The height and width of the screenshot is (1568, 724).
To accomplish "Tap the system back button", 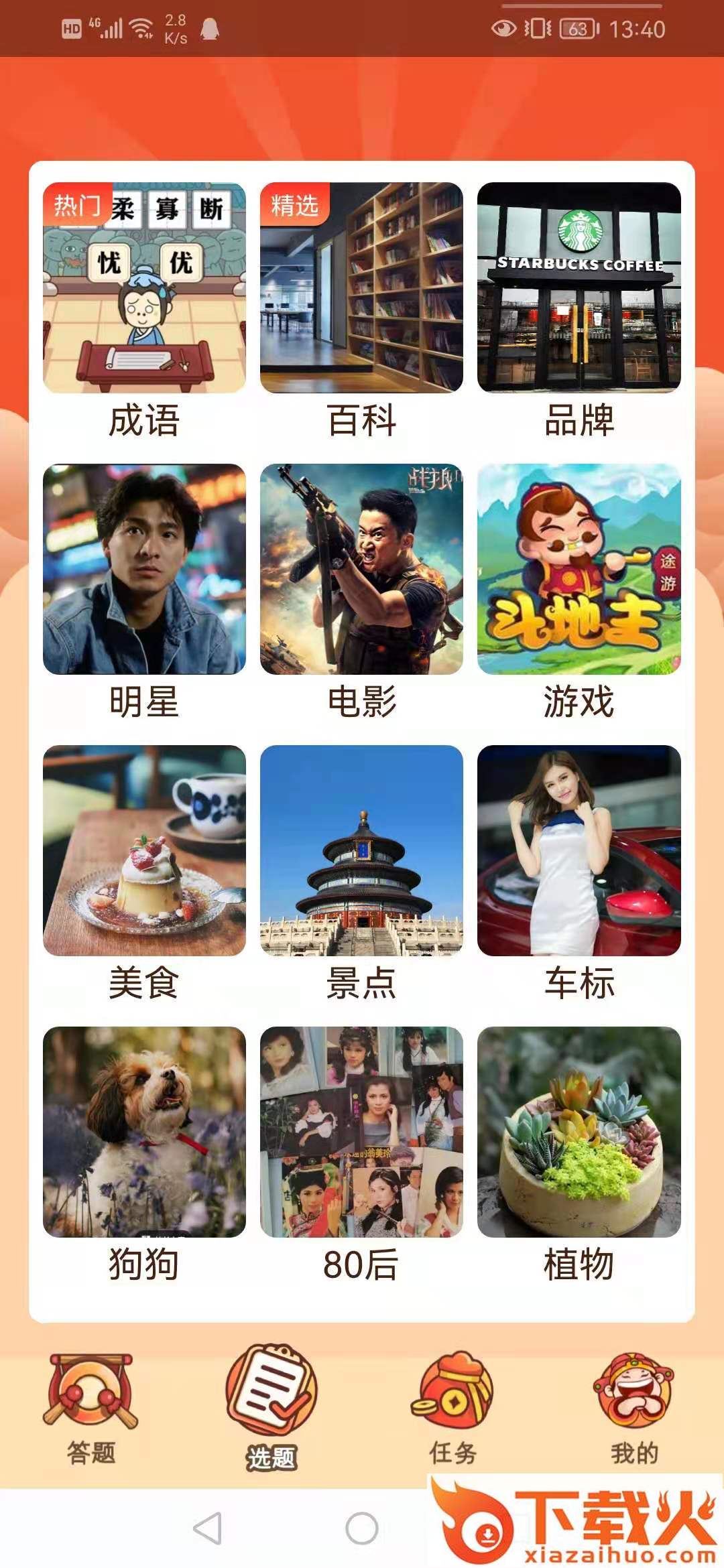I will [208, 1528].
